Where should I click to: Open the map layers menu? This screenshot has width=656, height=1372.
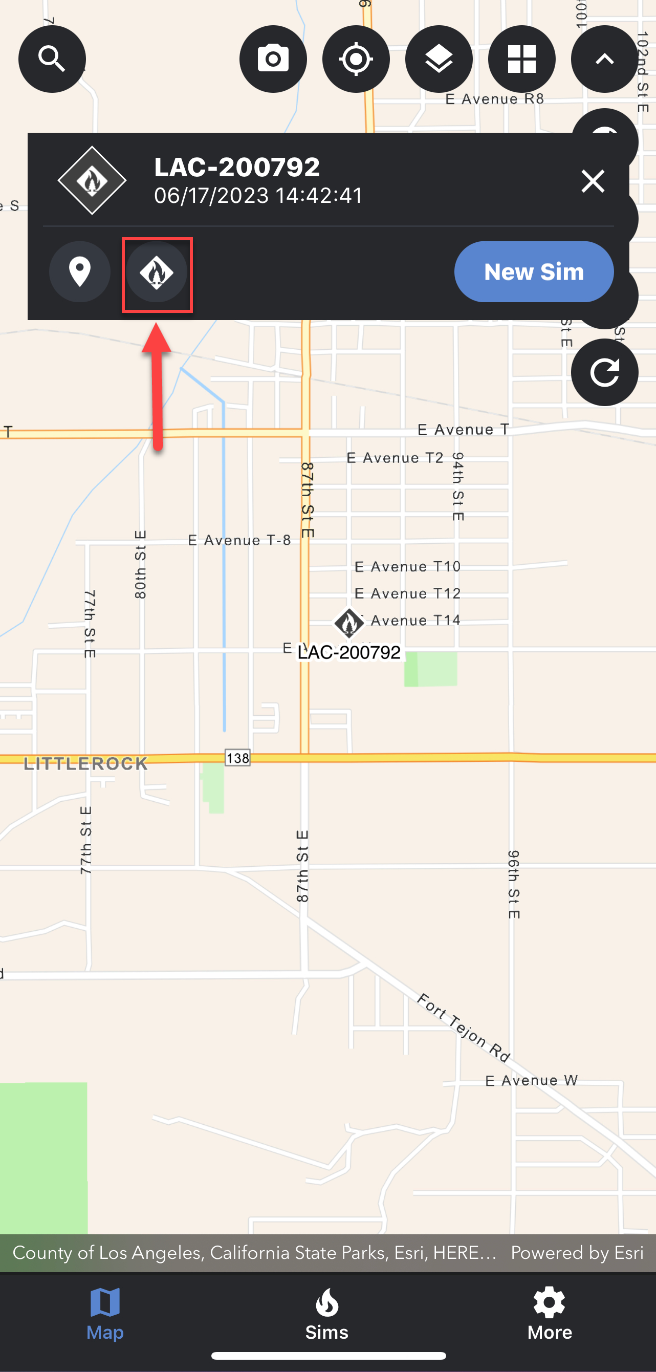[439, 58]
